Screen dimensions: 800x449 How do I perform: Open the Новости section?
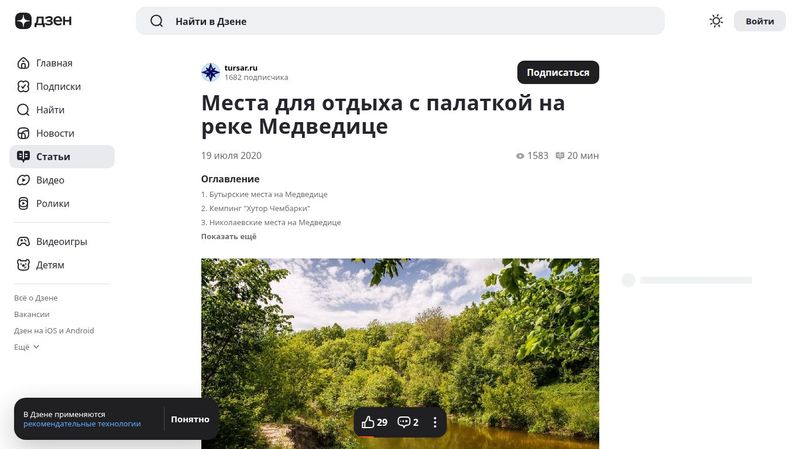click(x=55, y=133)
